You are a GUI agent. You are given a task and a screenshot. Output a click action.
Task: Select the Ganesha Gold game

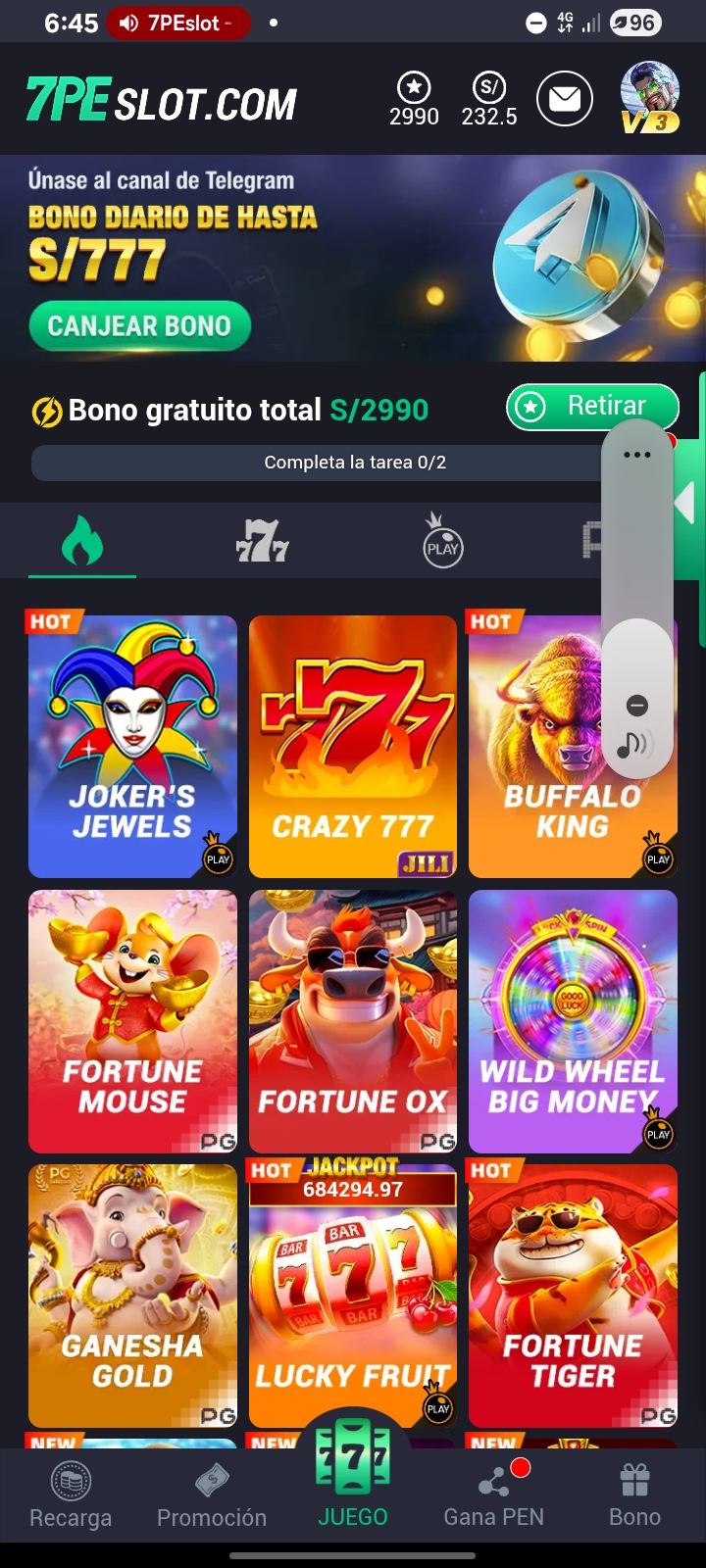[x=132, y=1295]
